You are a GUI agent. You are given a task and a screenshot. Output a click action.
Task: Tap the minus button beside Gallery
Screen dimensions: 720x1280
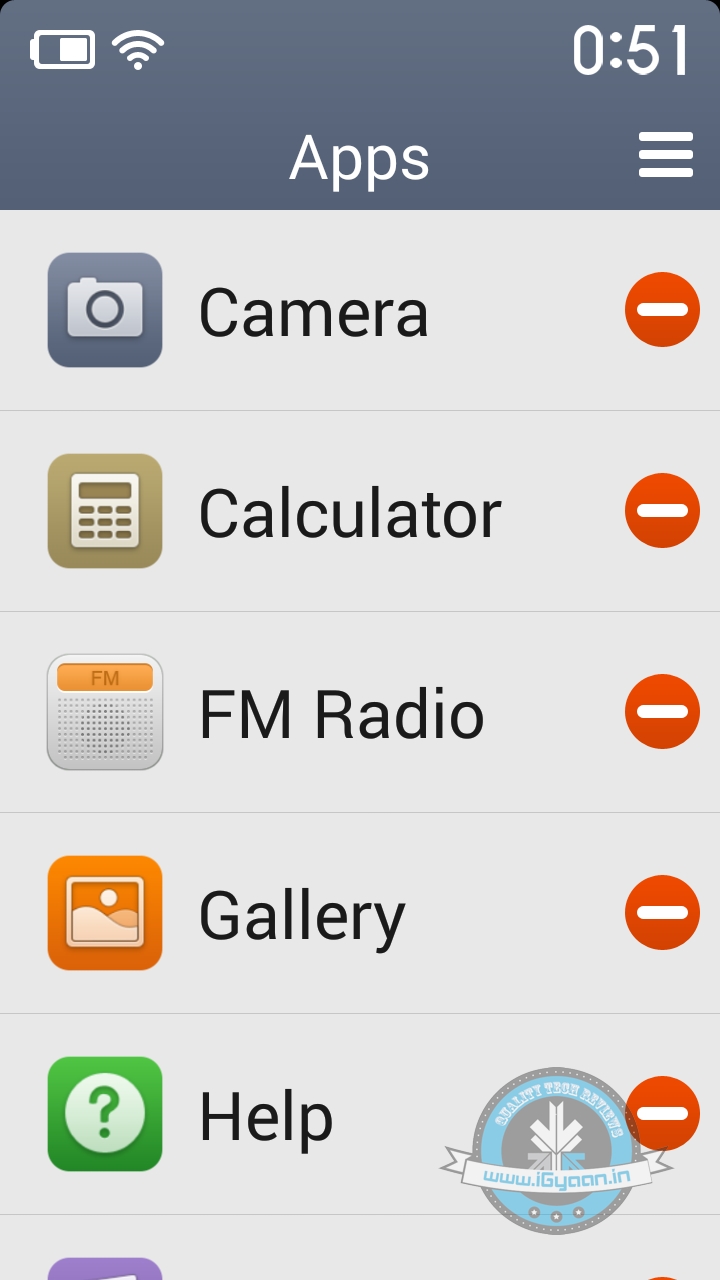click(662, 913)
